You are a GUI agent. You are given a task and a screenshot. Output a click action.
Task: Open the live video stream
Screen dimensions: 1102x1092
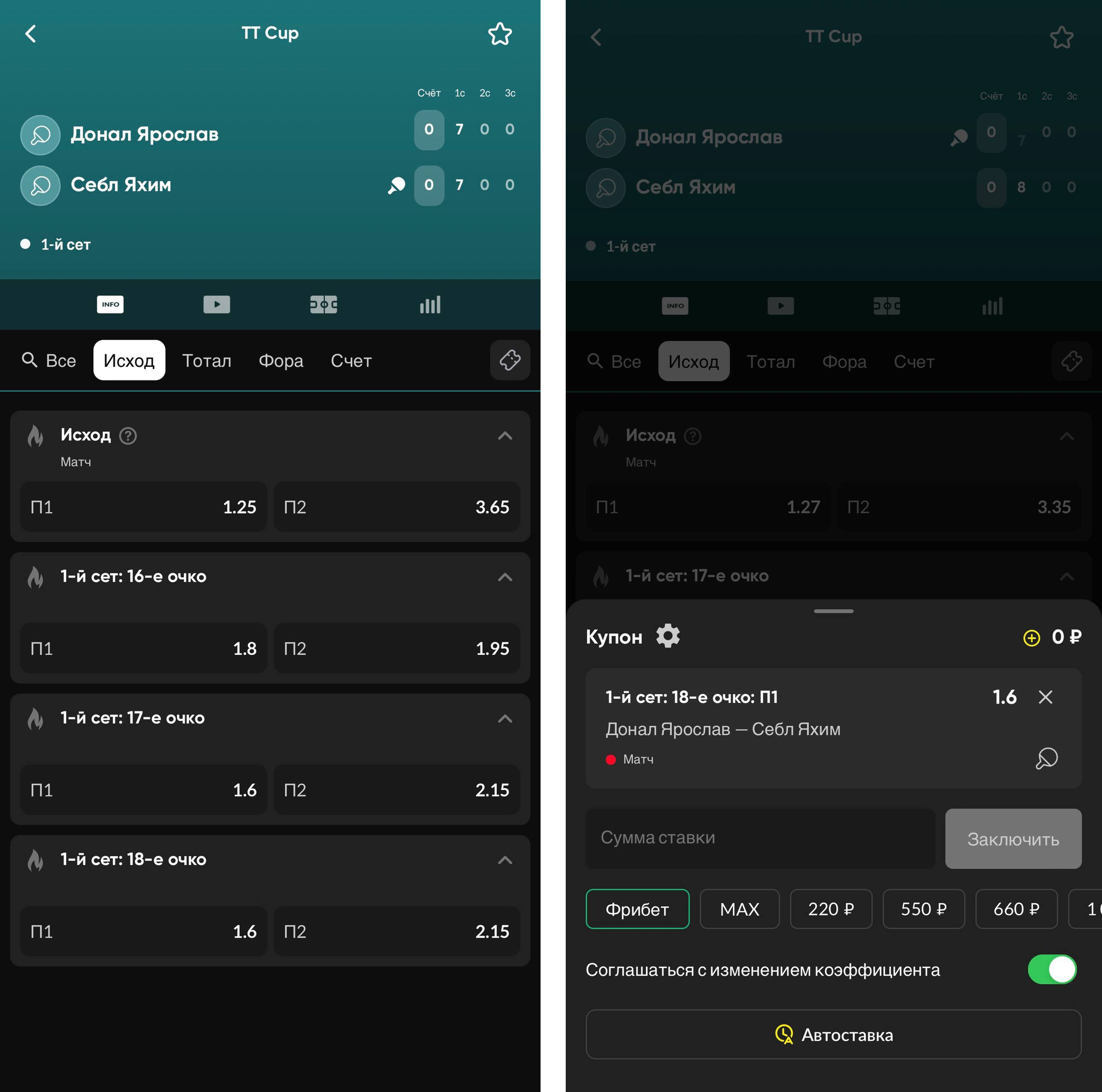click(217, 305)
